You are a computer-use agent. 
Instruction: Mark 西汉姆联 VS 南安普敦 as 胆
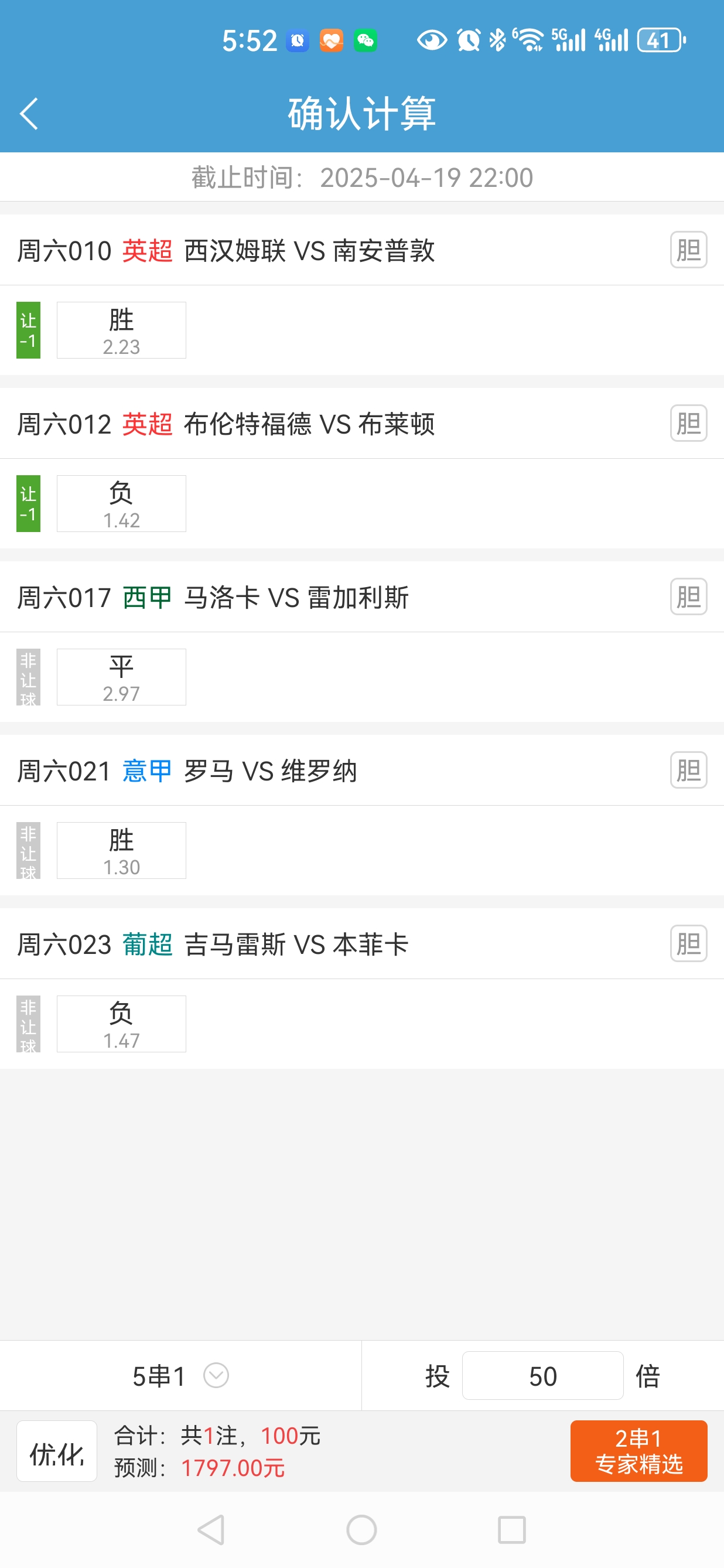tap(688, 250)
